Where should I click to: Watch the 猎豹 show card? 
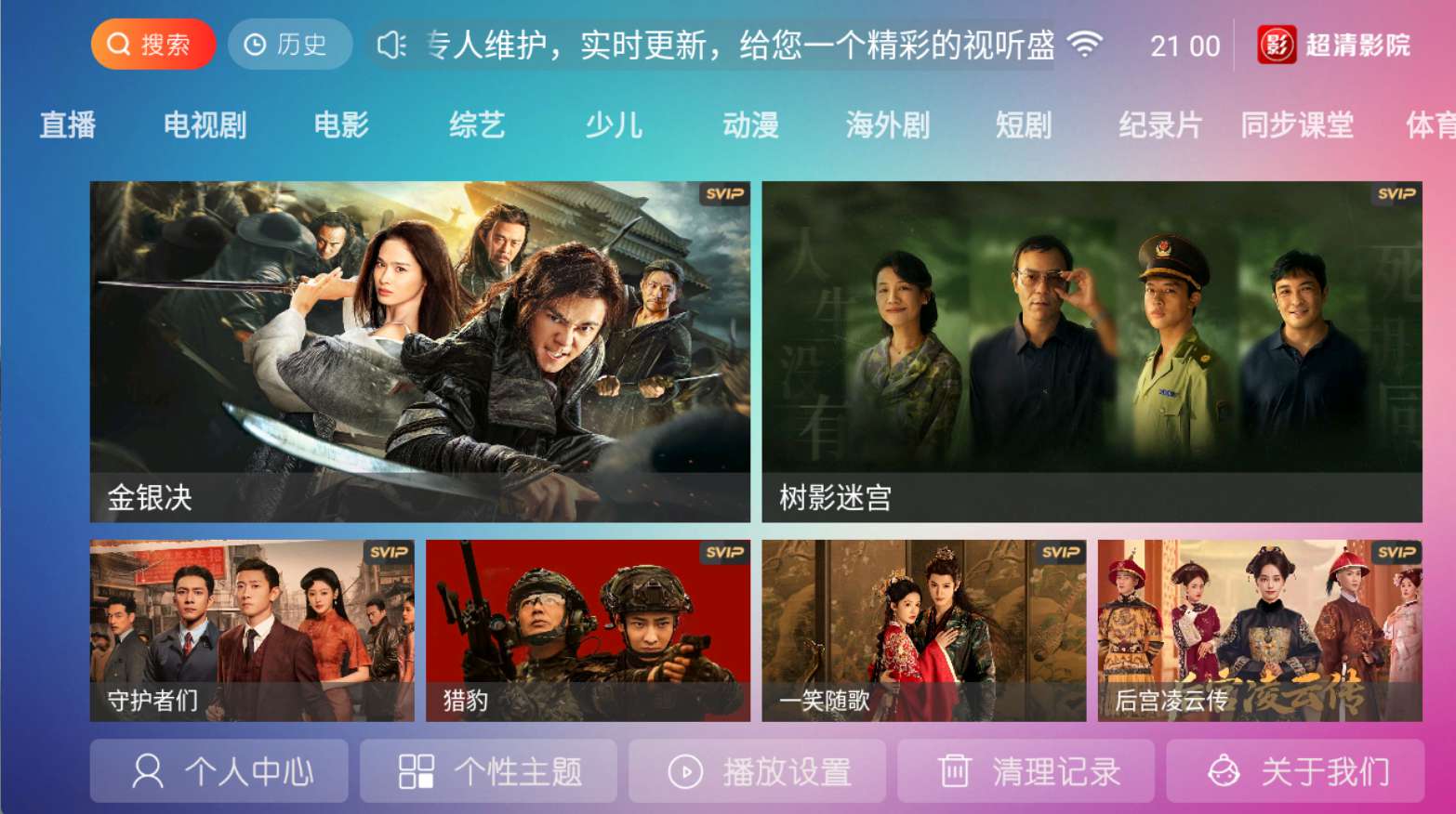pos(588,630)
